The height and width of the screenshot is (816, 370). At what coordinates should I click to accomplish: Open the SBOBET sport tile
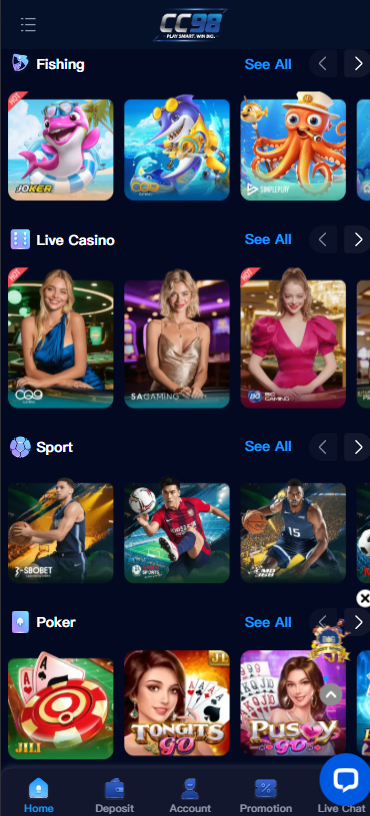[60, 531]
